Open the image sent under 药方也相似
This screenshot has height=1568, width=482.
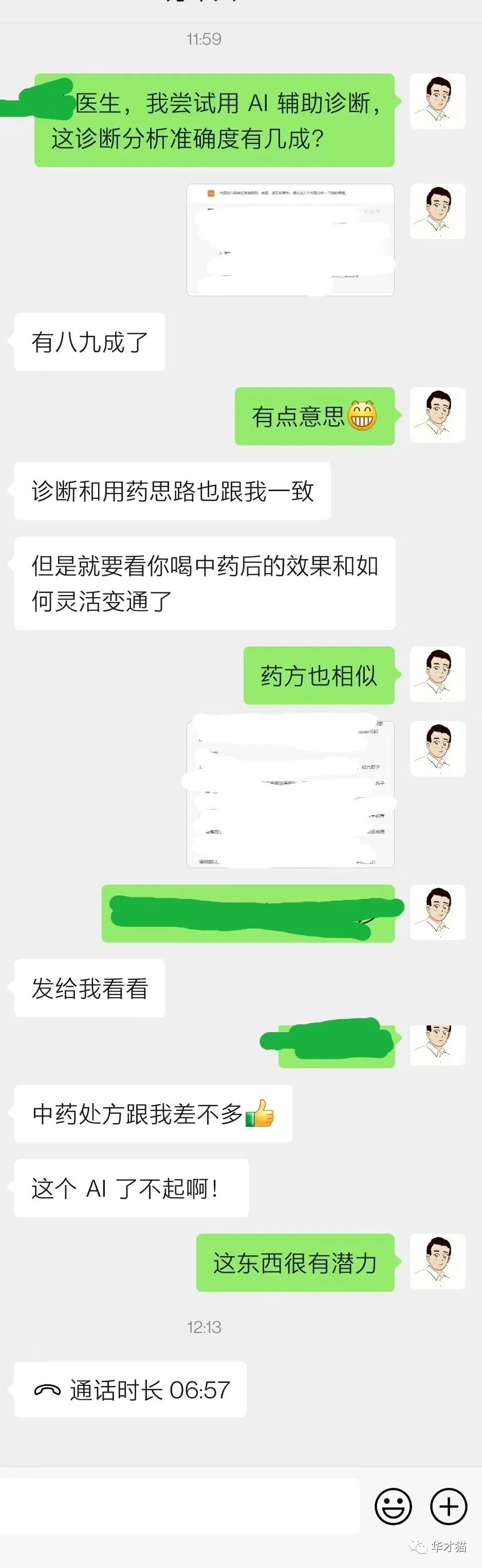[290, 794]
